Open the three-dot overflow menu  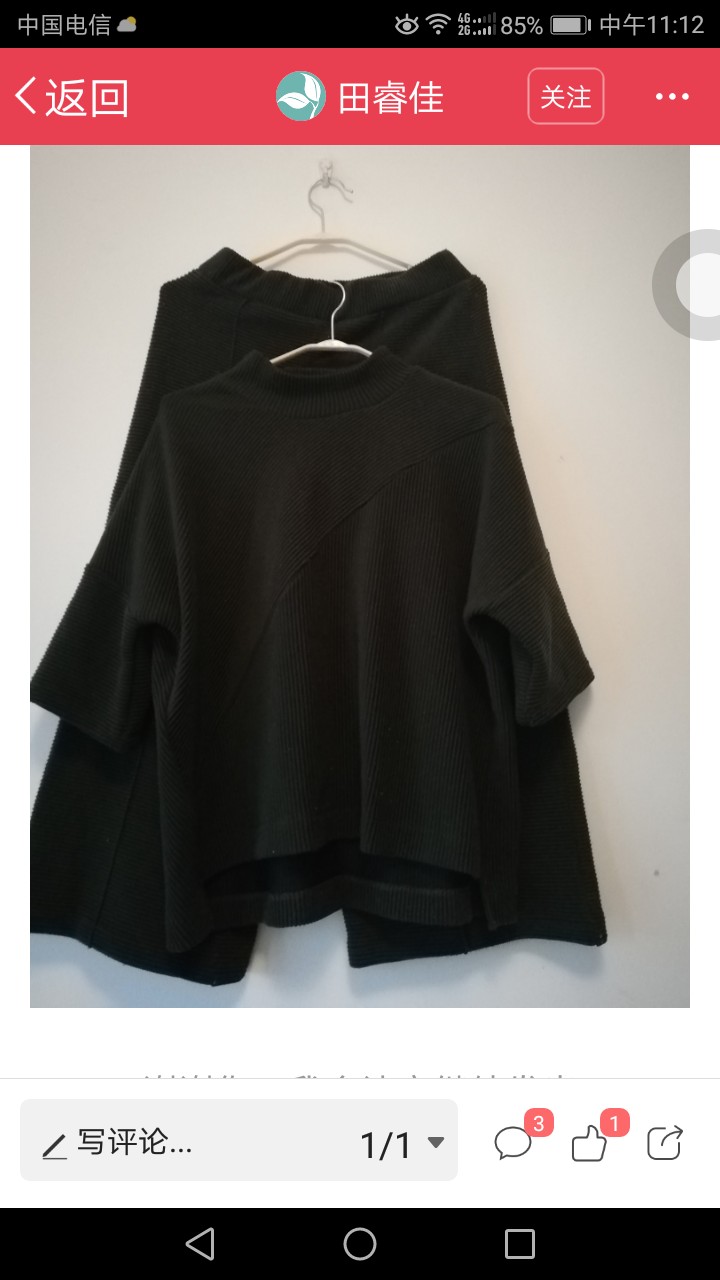pos(672,97)
